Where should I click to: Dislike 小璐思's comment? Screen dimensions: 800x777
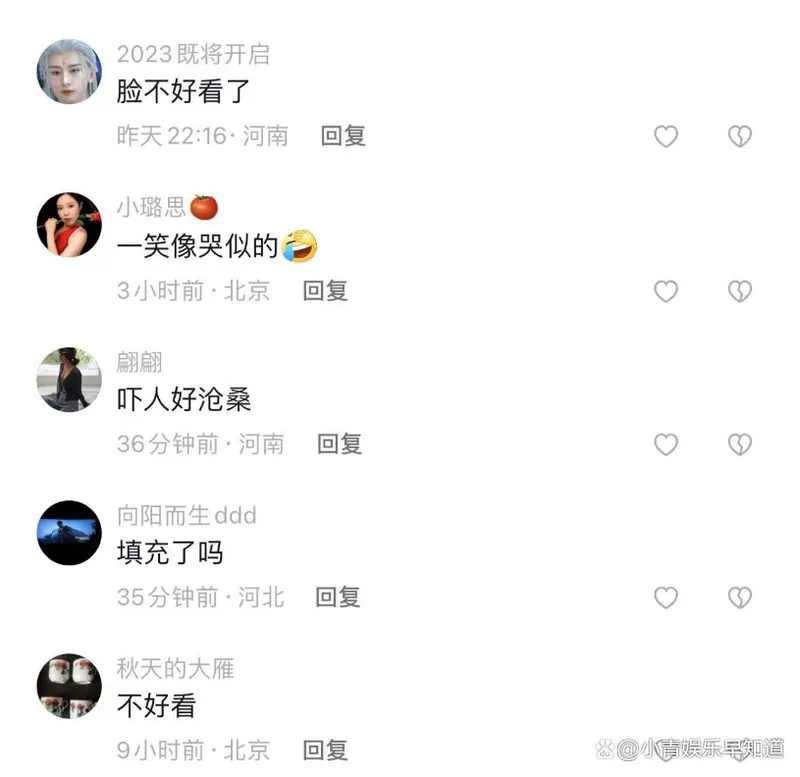(739, 291)
